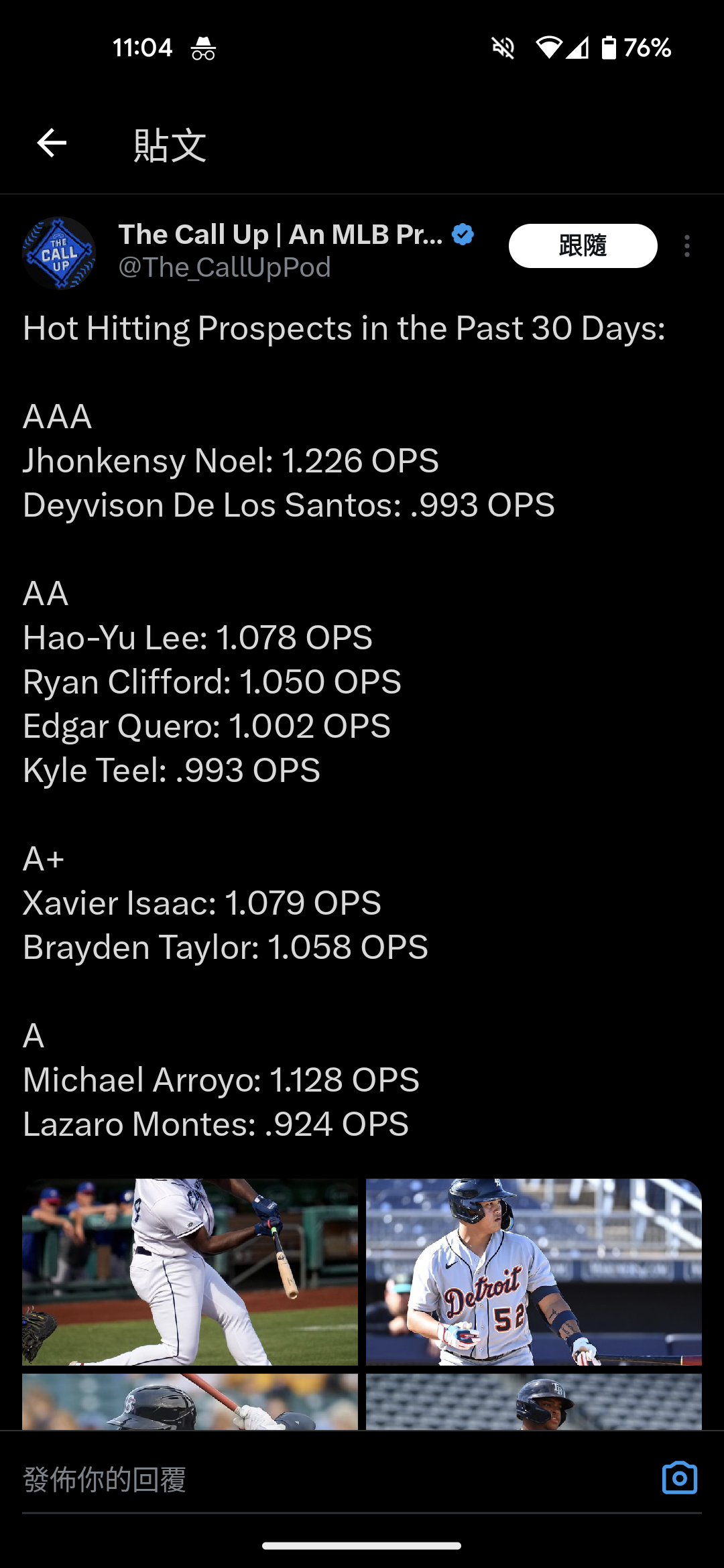Attach a photo with camera icon
The image size is (724, 1568).
(x=680, y=1478)
